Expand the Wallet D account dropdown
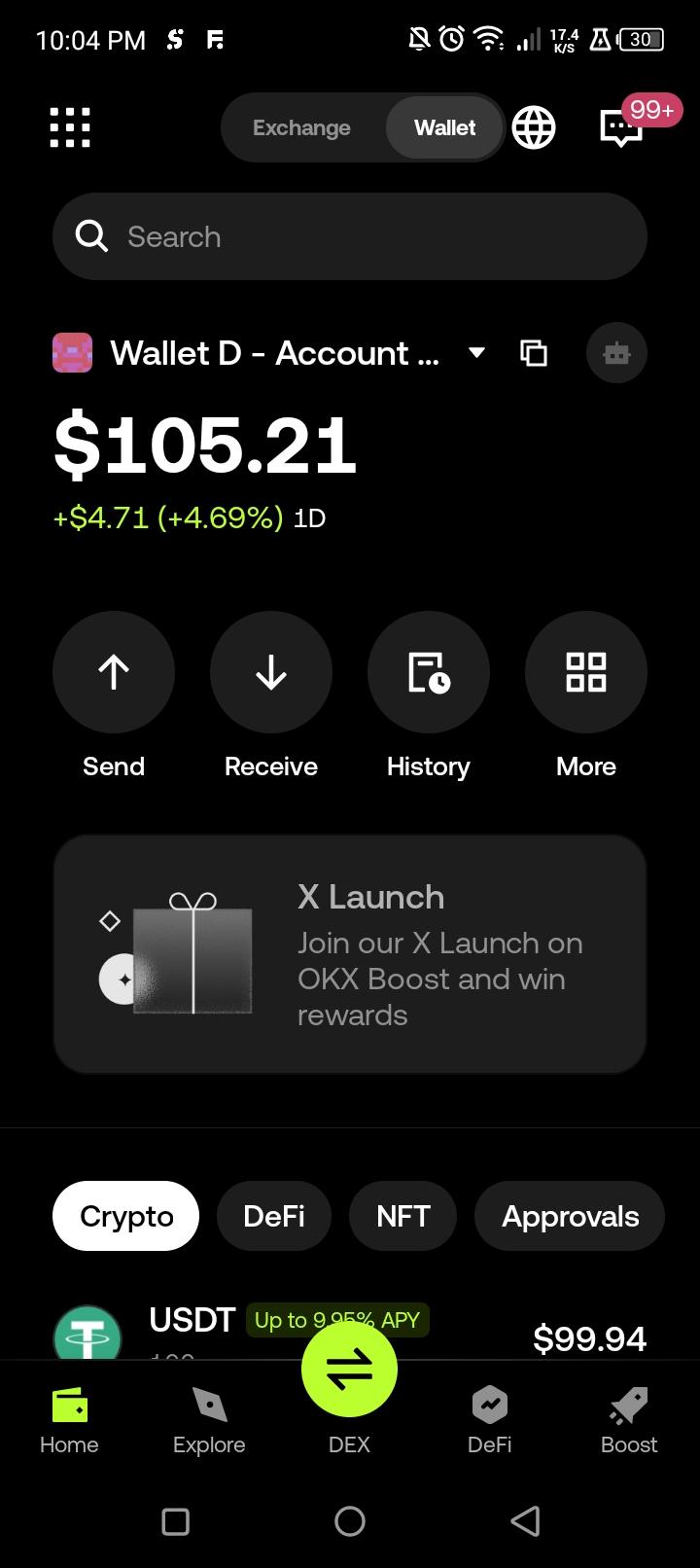Screen dimensions: 700x1568 point(476,352)
